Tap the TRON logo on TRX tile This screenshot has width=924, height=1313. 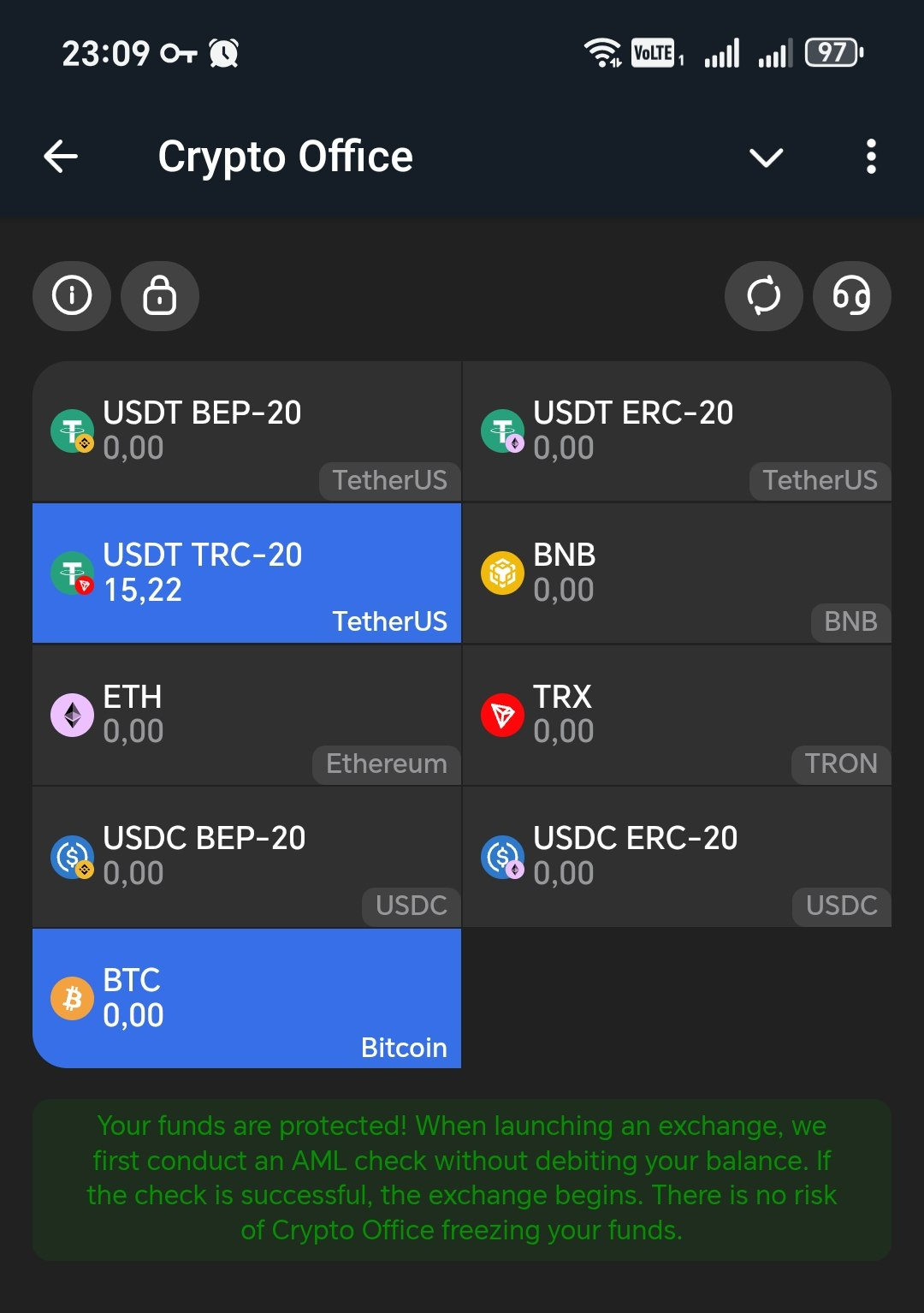[x=503, y=714]
